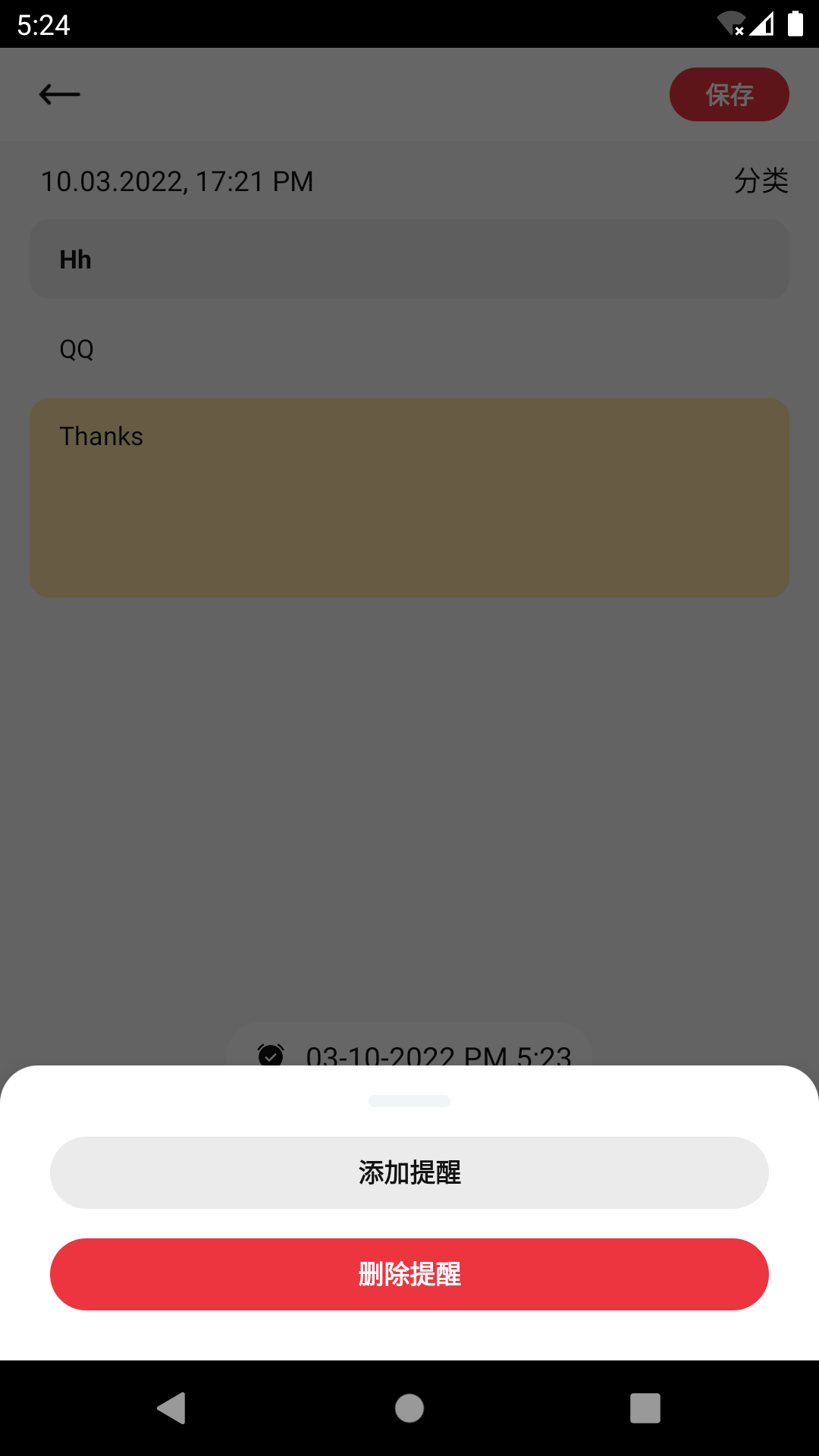This screenshot has height=1456, width=819.
Task: Select the Thanks note text area
Action: 409,497
